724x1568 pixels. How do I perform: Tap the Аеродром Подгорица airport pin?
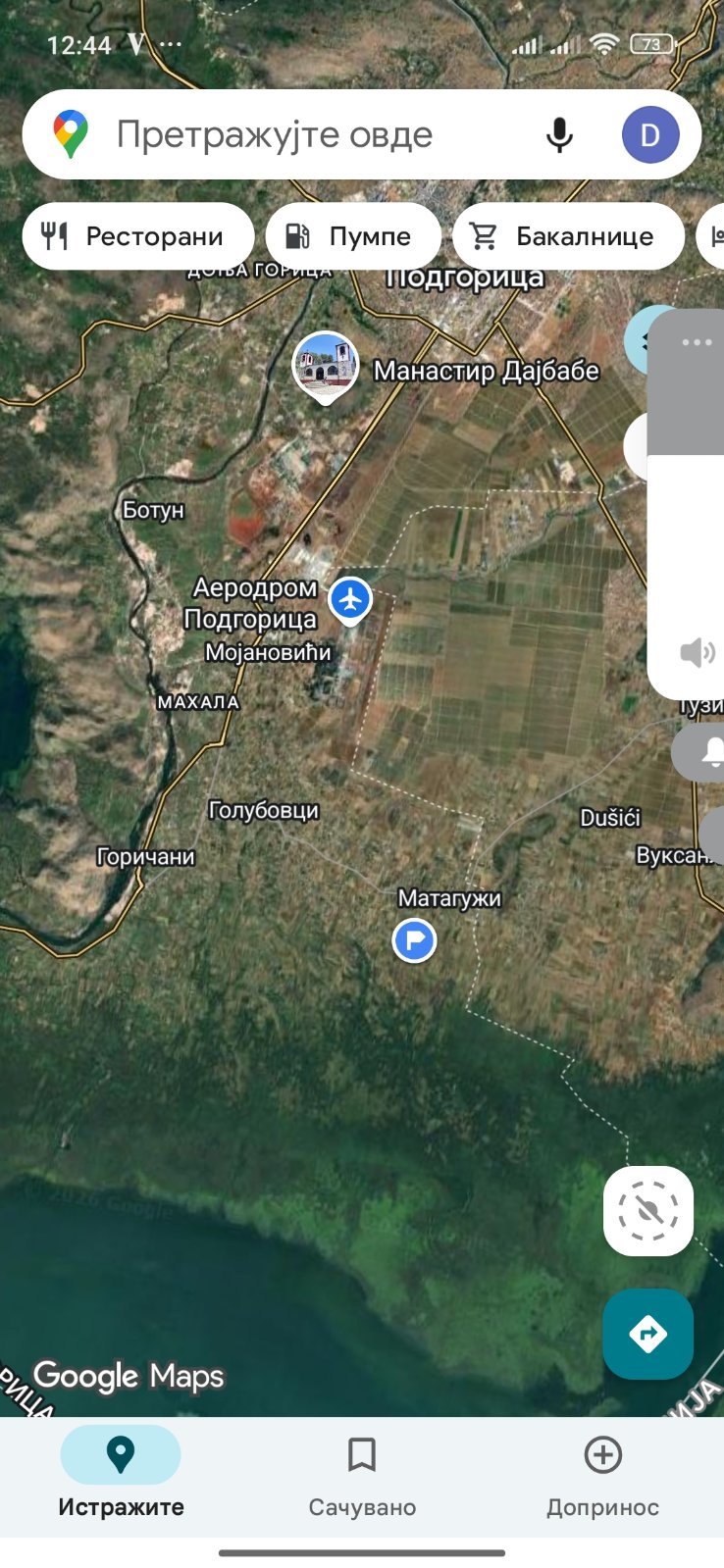350,599
